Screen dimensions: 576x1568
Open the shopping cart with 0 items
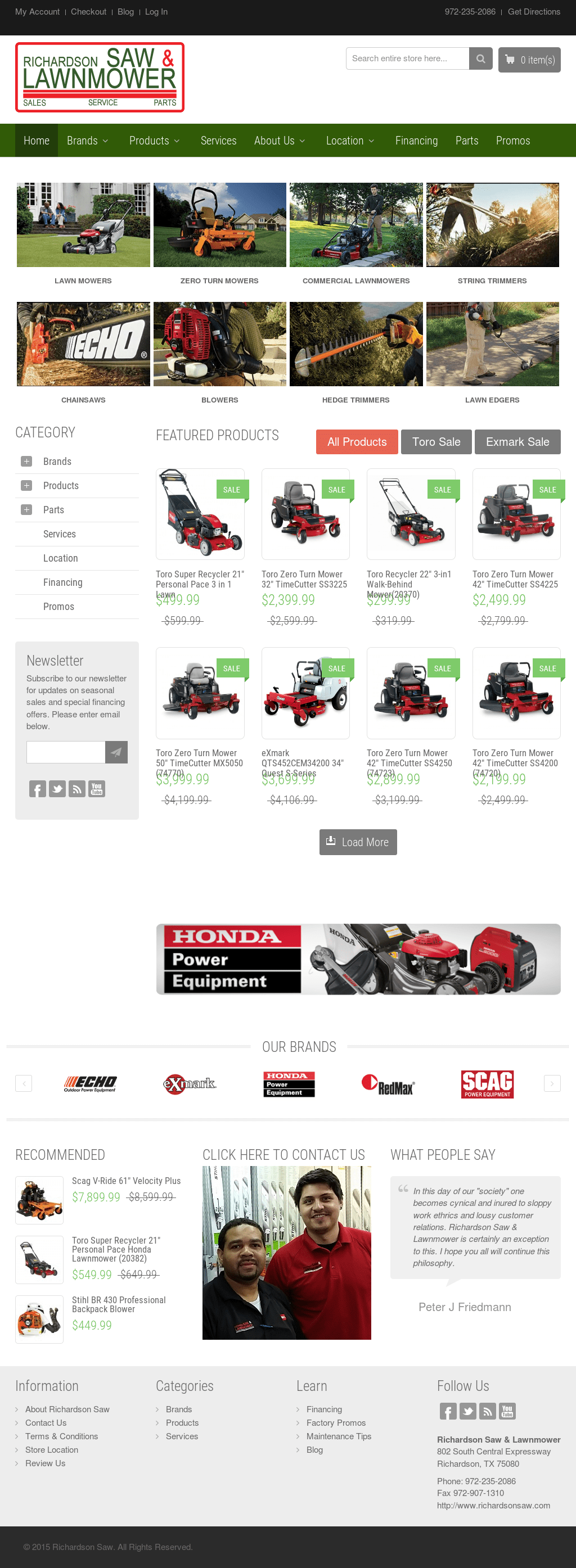tap(529, 60)
